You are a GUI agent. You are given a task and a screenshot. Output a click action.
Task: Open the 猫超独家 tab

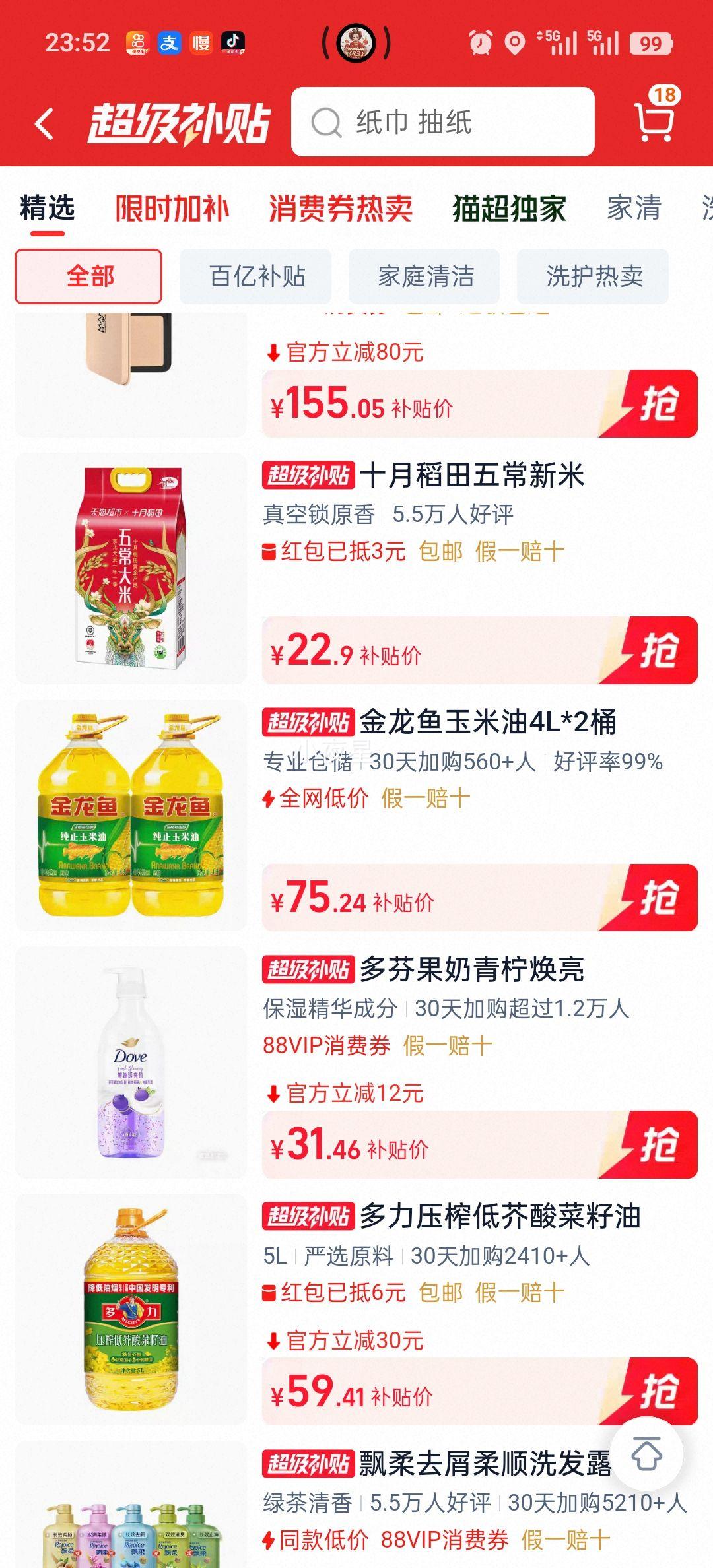point(508,208)
